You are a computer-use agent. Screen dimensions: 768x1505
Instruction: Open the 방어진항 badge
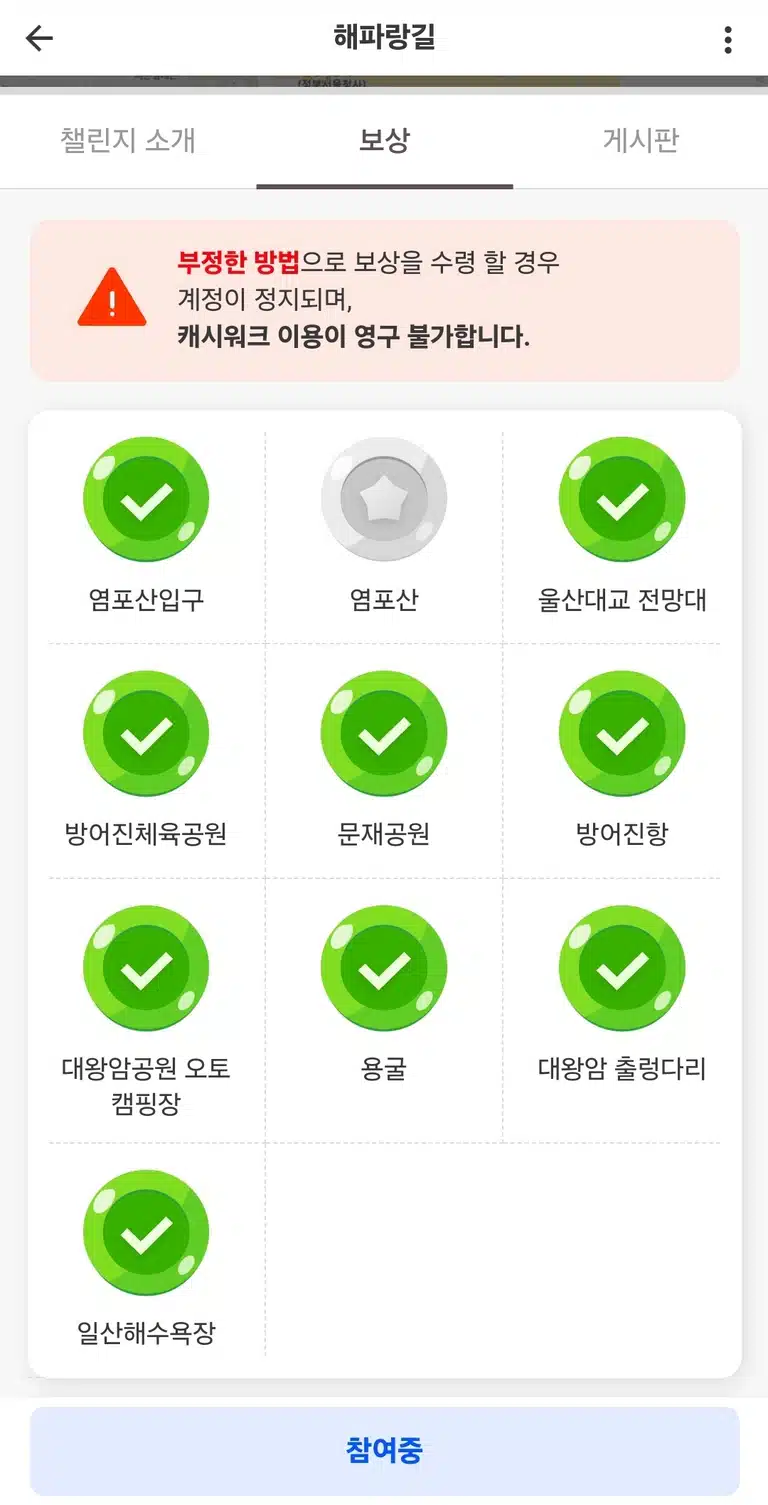point(622,735)
